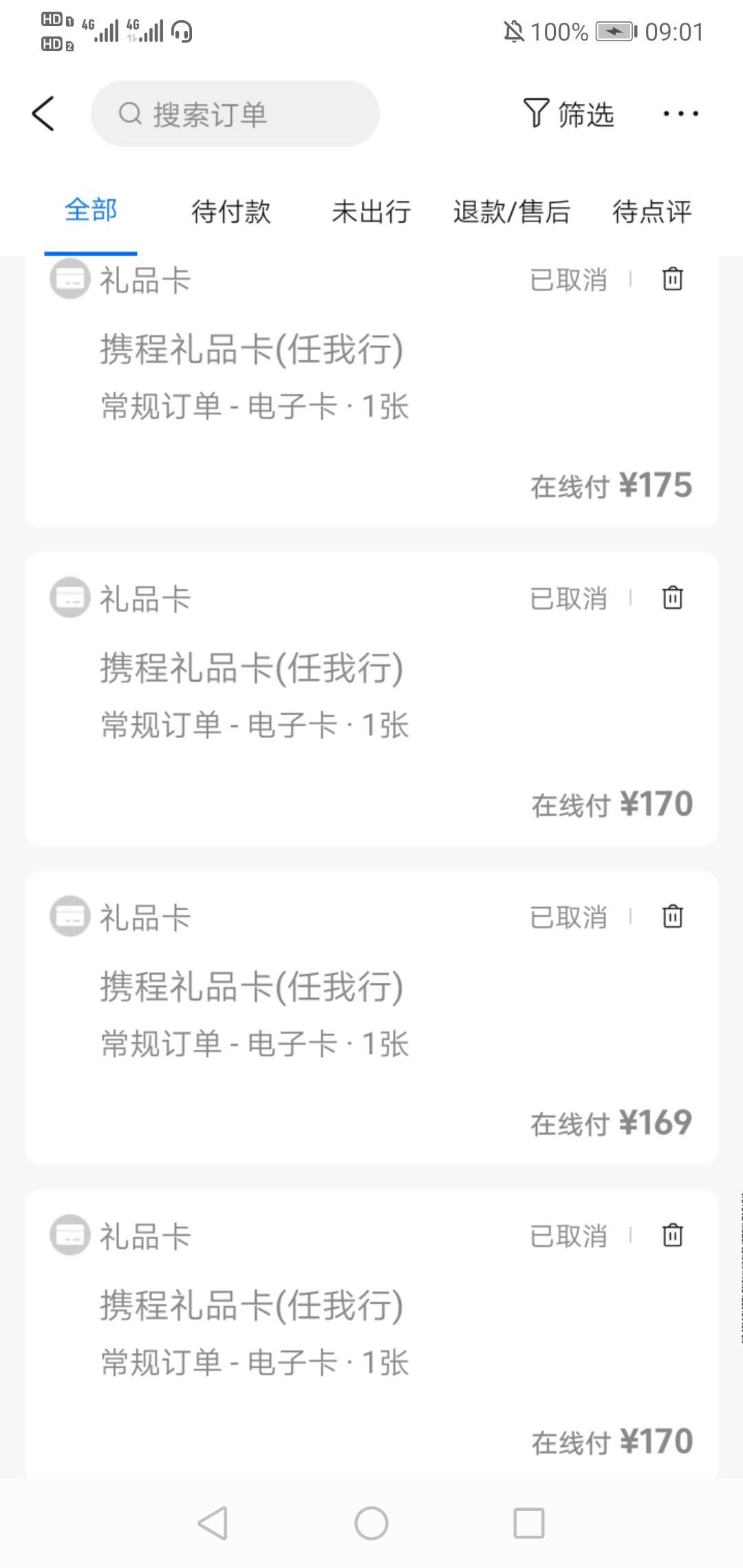Switch to the 未出行 tab
Image resolution: width=743 pixels, height=1568 pixels.
coord(371,211)
